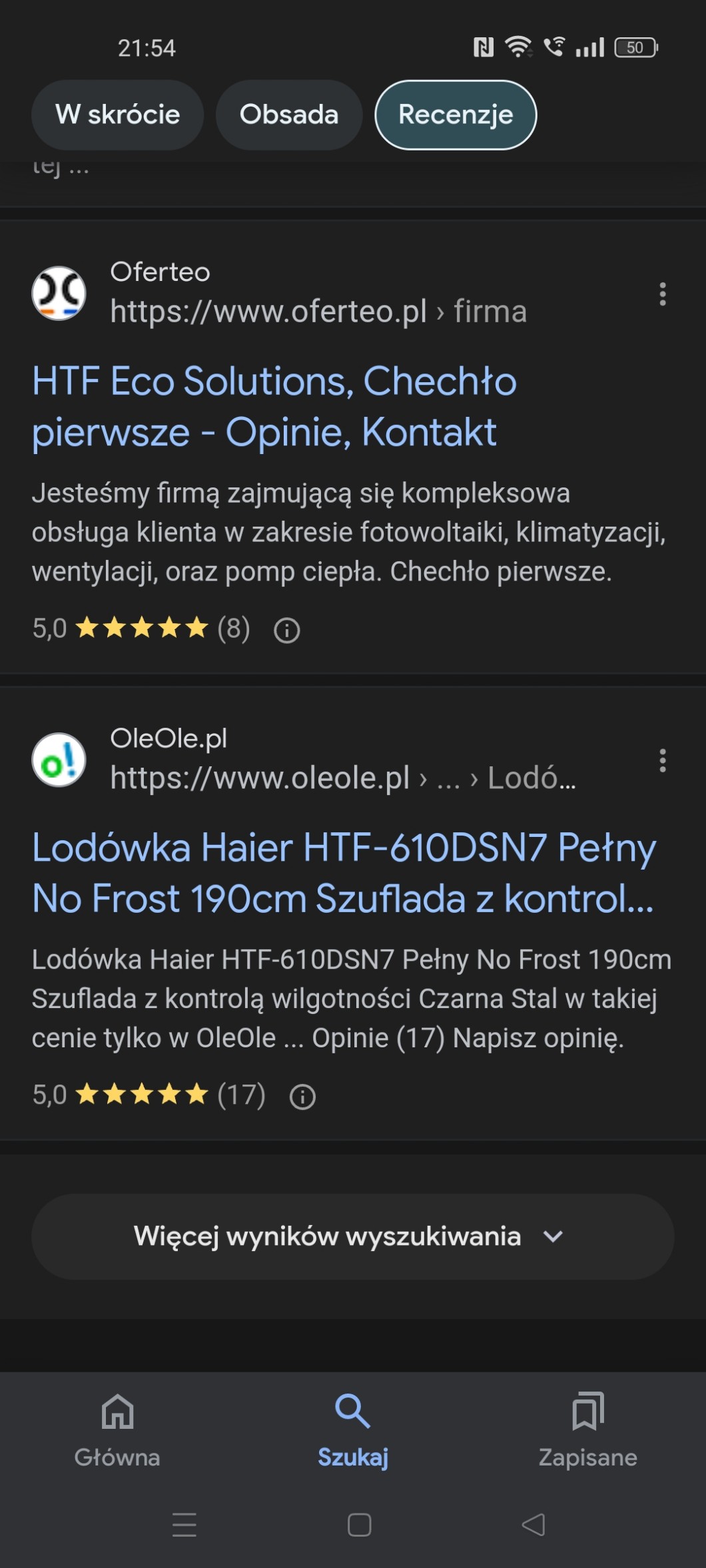706x1568 pixels.
Task: Tap the system home button
Action: coord(359,1525)
